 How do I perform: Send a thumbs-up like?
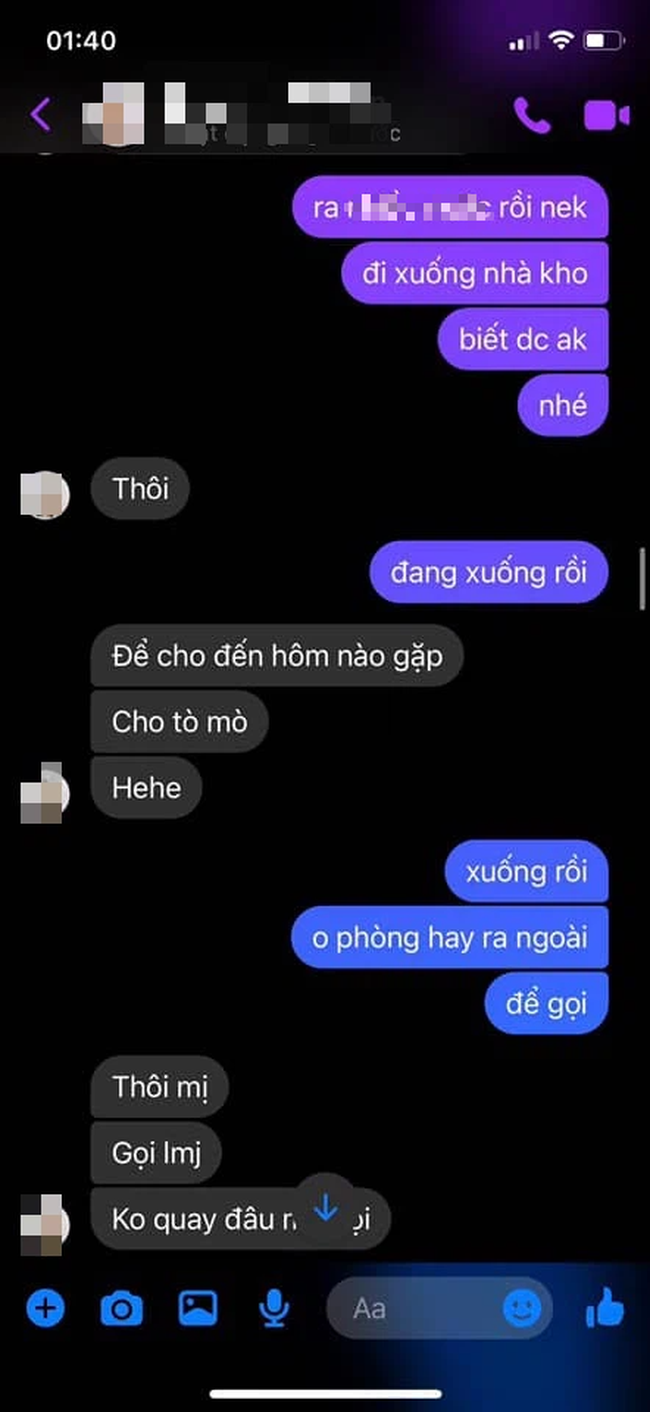(x=605, y=1307)
